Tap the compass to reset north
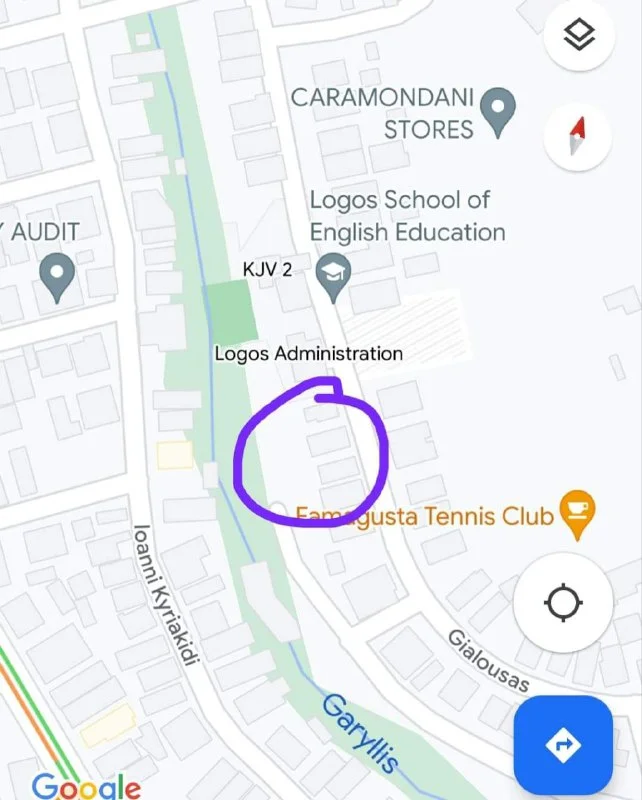This screenshot has height=800, width=642. click(x=577, y=136)
